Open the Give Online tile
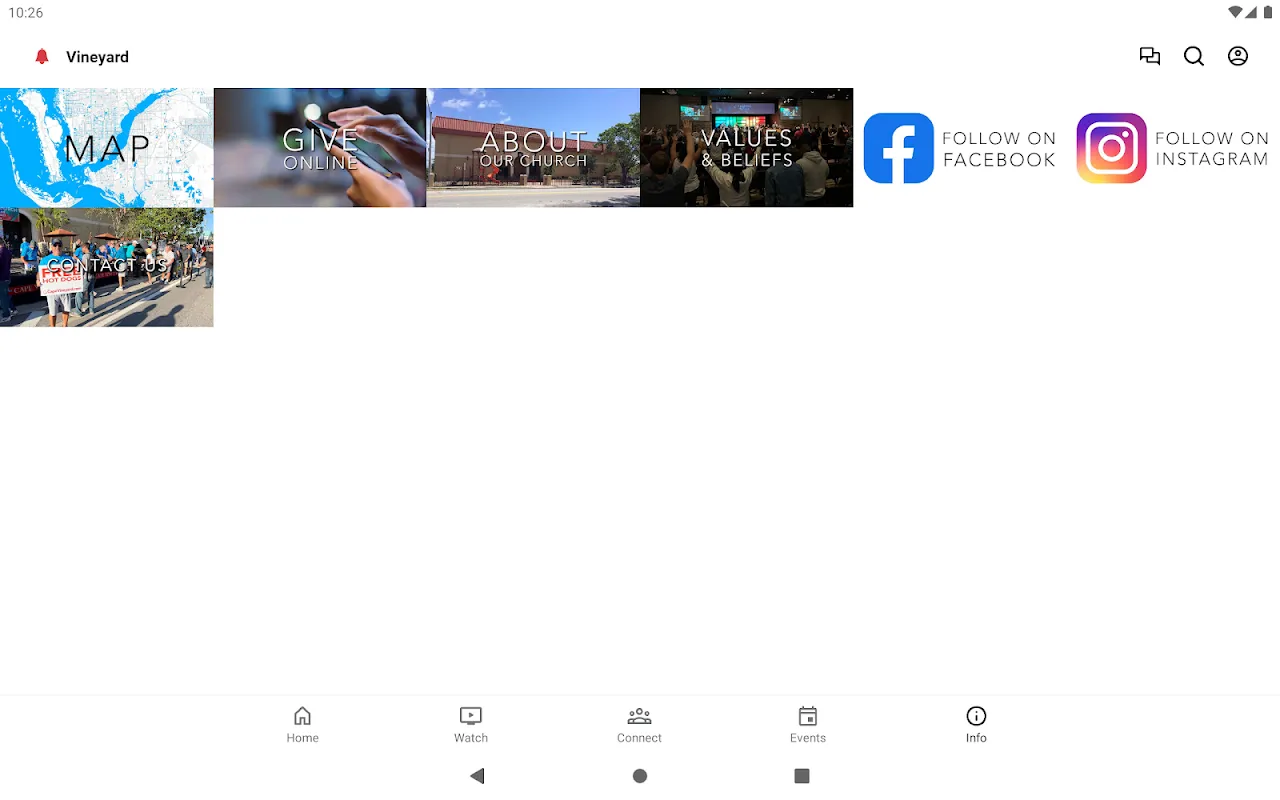This screenshot has height=800, width=1280. point(320,148)
